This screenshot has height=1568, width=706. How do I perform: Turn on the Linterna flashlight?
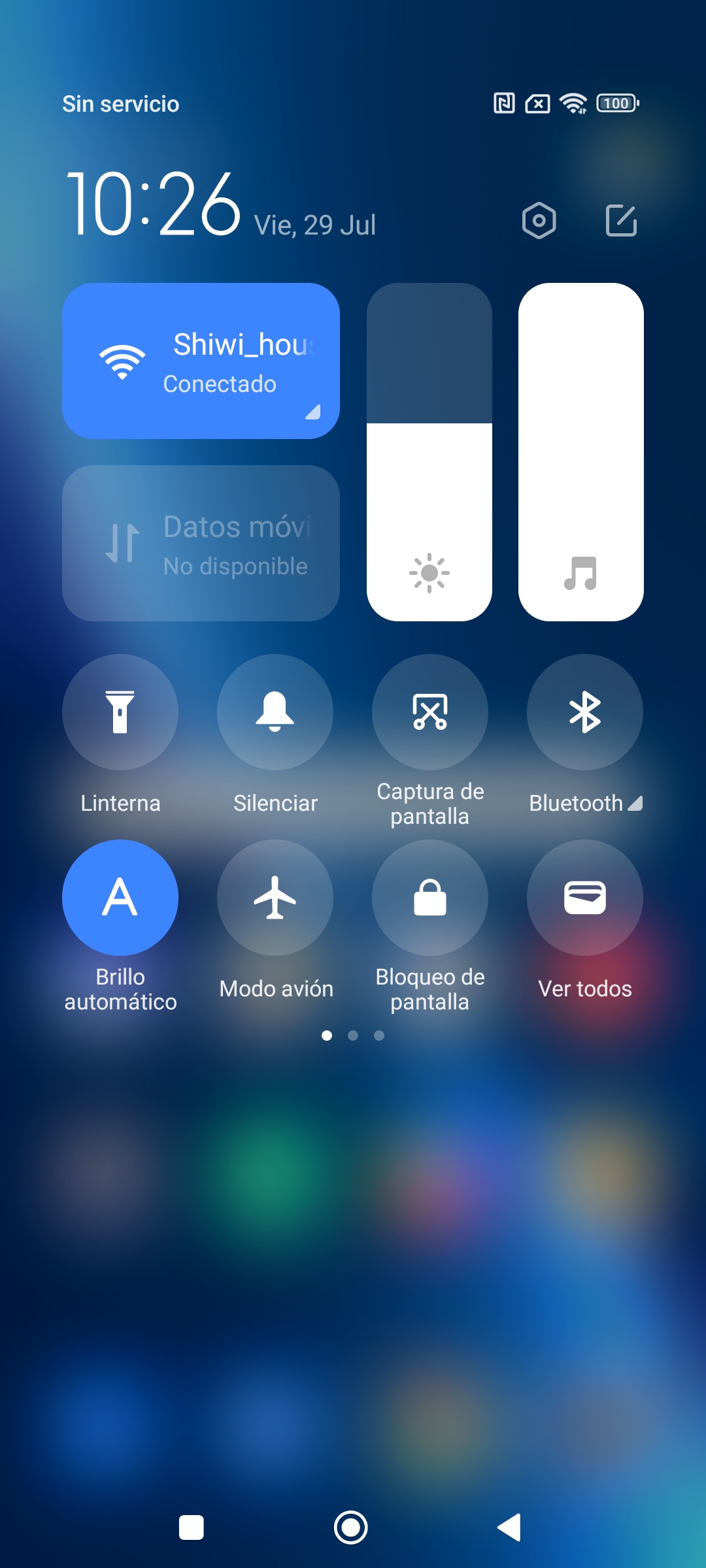point(120,712)
